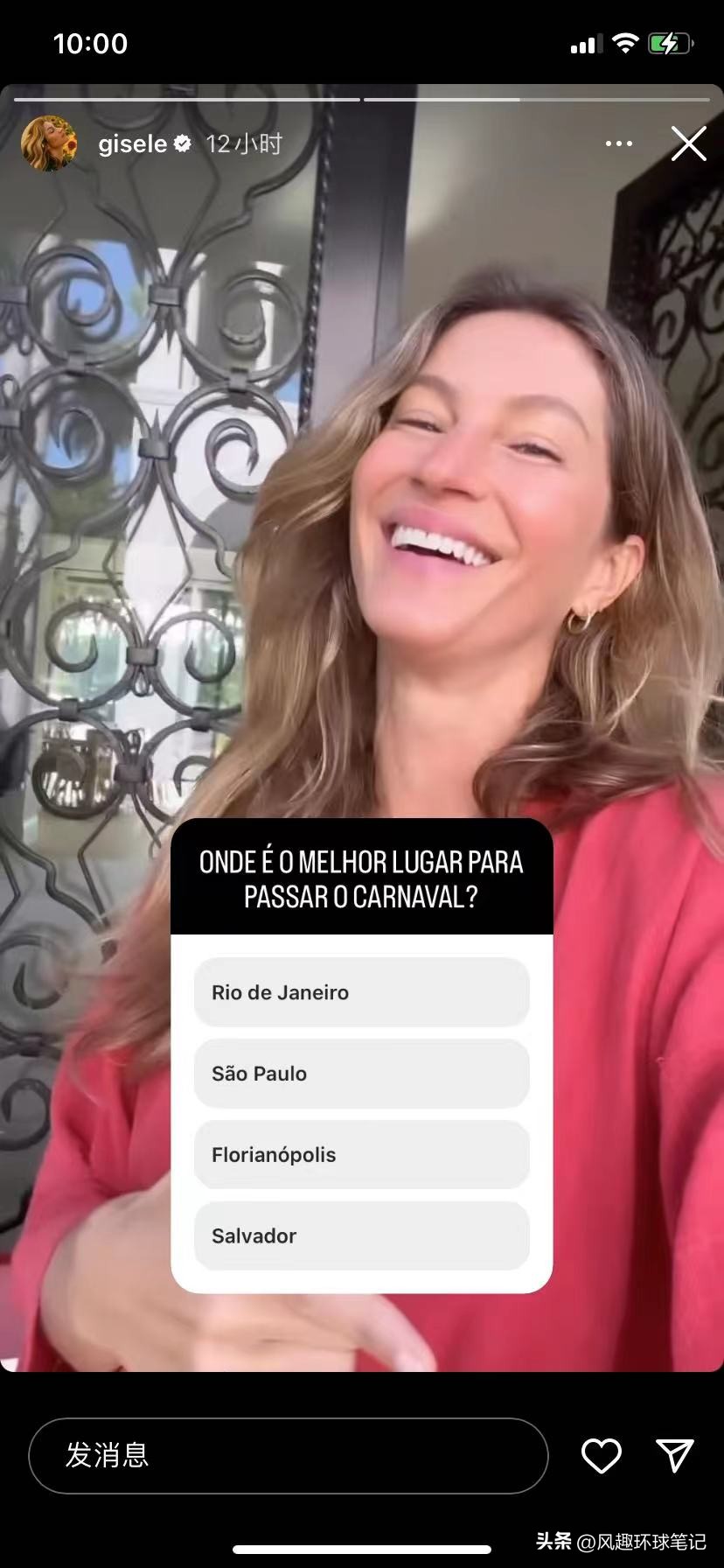Choose São Paulo in the poll

point(361,1074)
